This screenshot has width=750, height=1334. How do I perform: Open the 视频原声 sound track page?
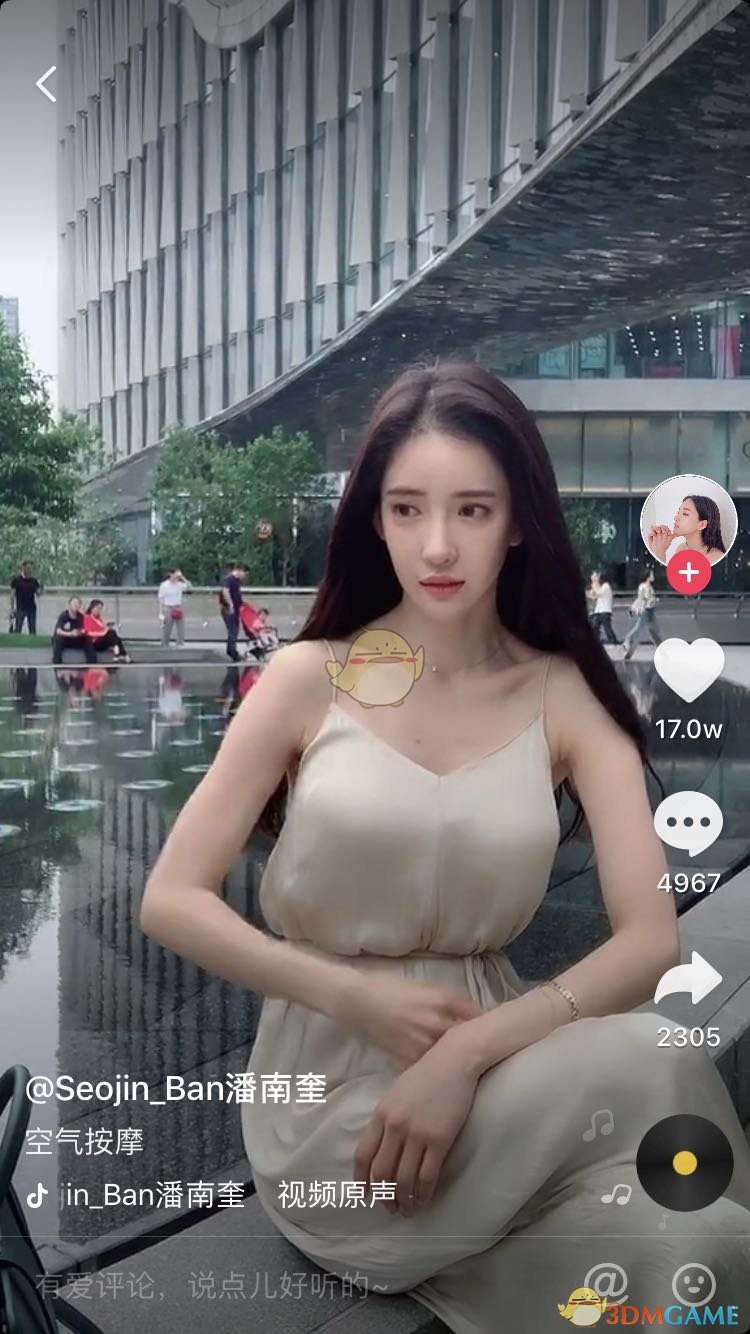(x=336, y=1194)
